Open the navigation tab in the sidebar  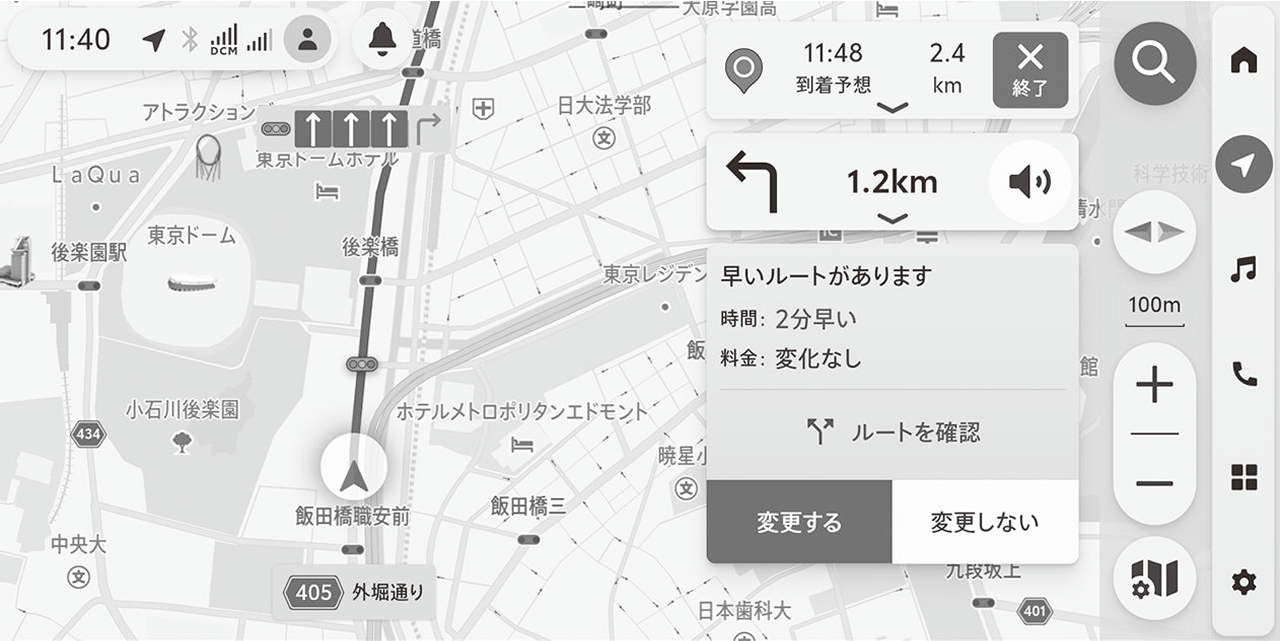1243,164
